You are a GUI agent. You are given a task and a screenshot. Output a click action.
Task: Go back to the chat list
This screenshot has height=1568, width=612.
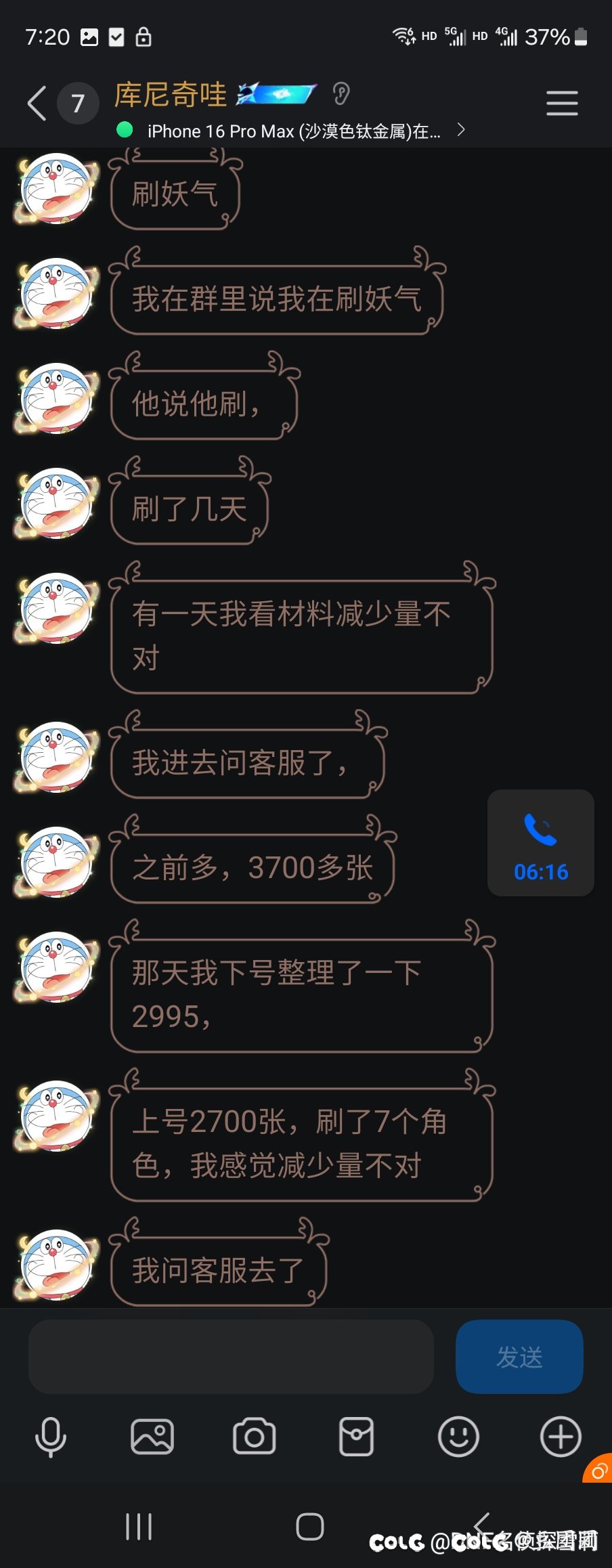pos(37,104)
